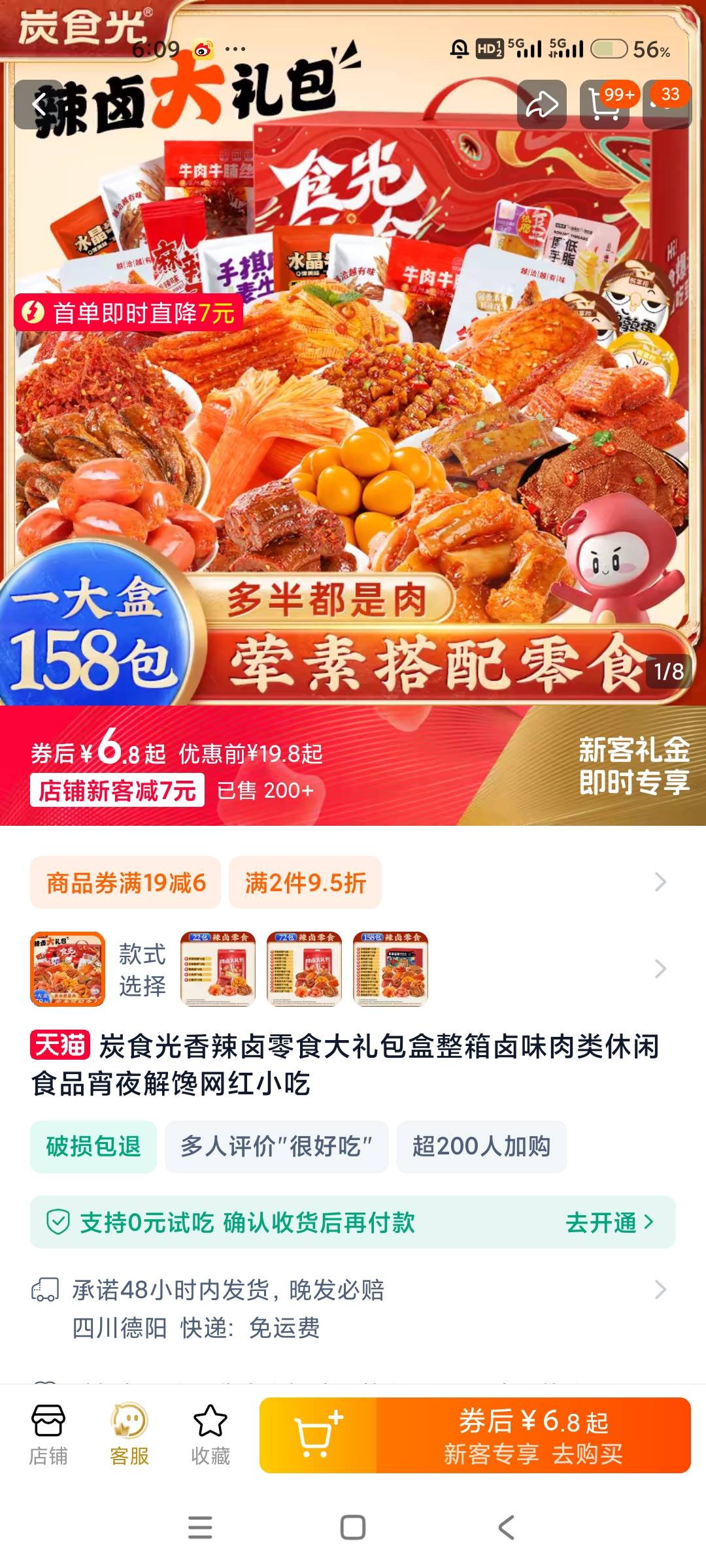Open the 破损包退 guarantee details
Viewport: 706px width, 1568px height.
[x=93, y=1147]
